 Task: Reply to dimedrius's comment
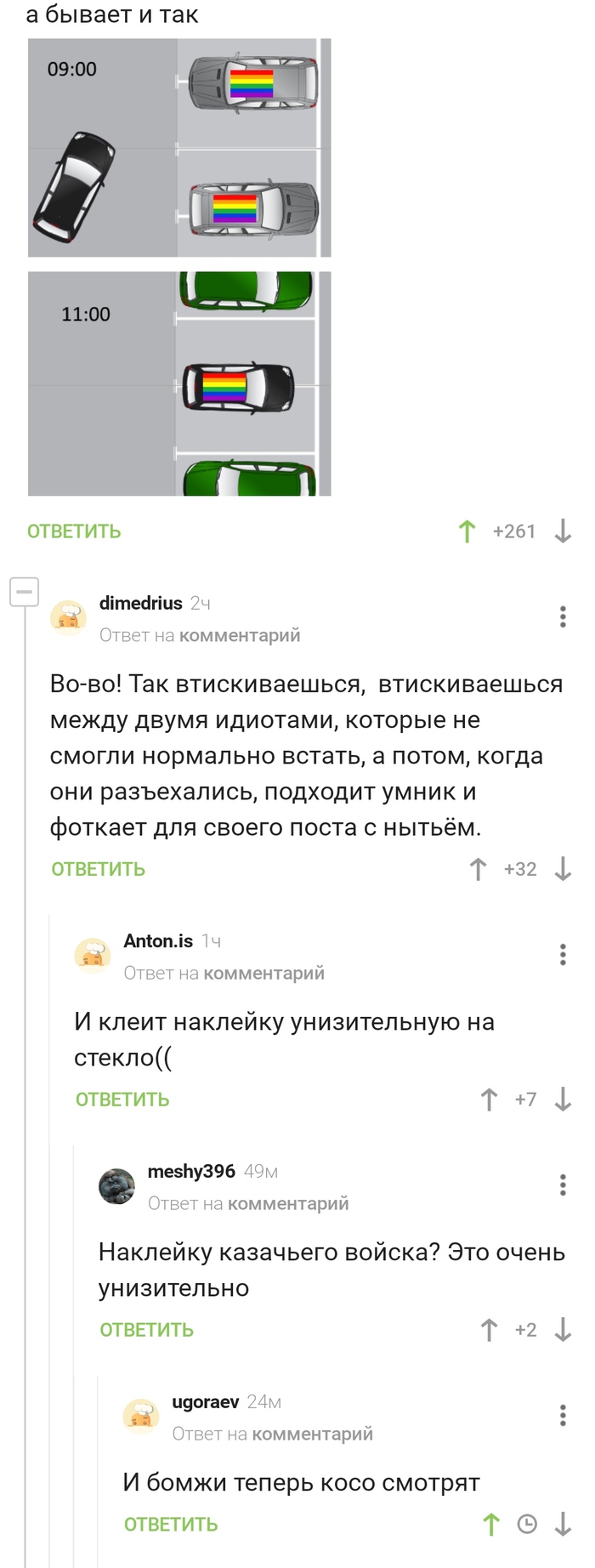pos(98,869)
